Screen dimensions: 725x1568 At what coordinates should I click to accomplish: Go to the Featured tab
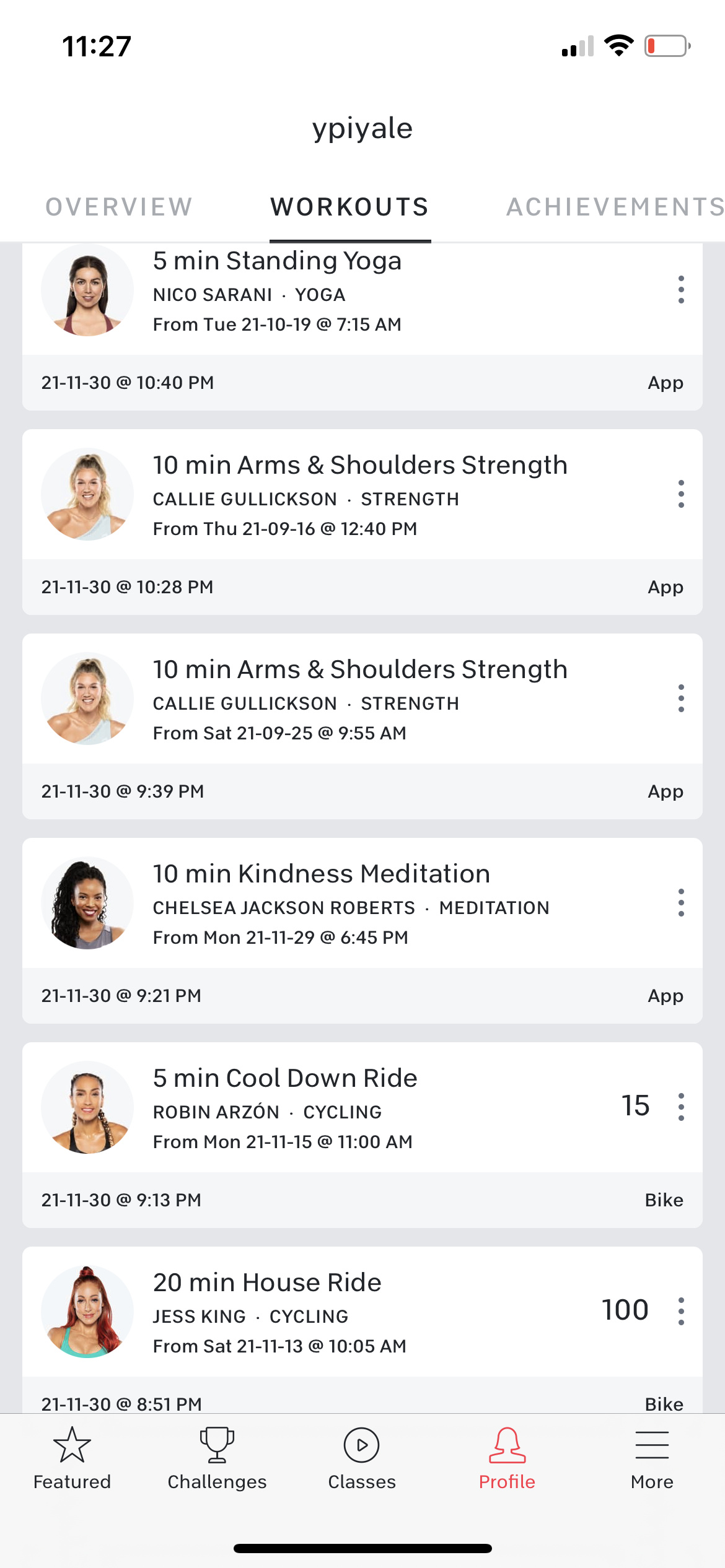pos(72,1458)
